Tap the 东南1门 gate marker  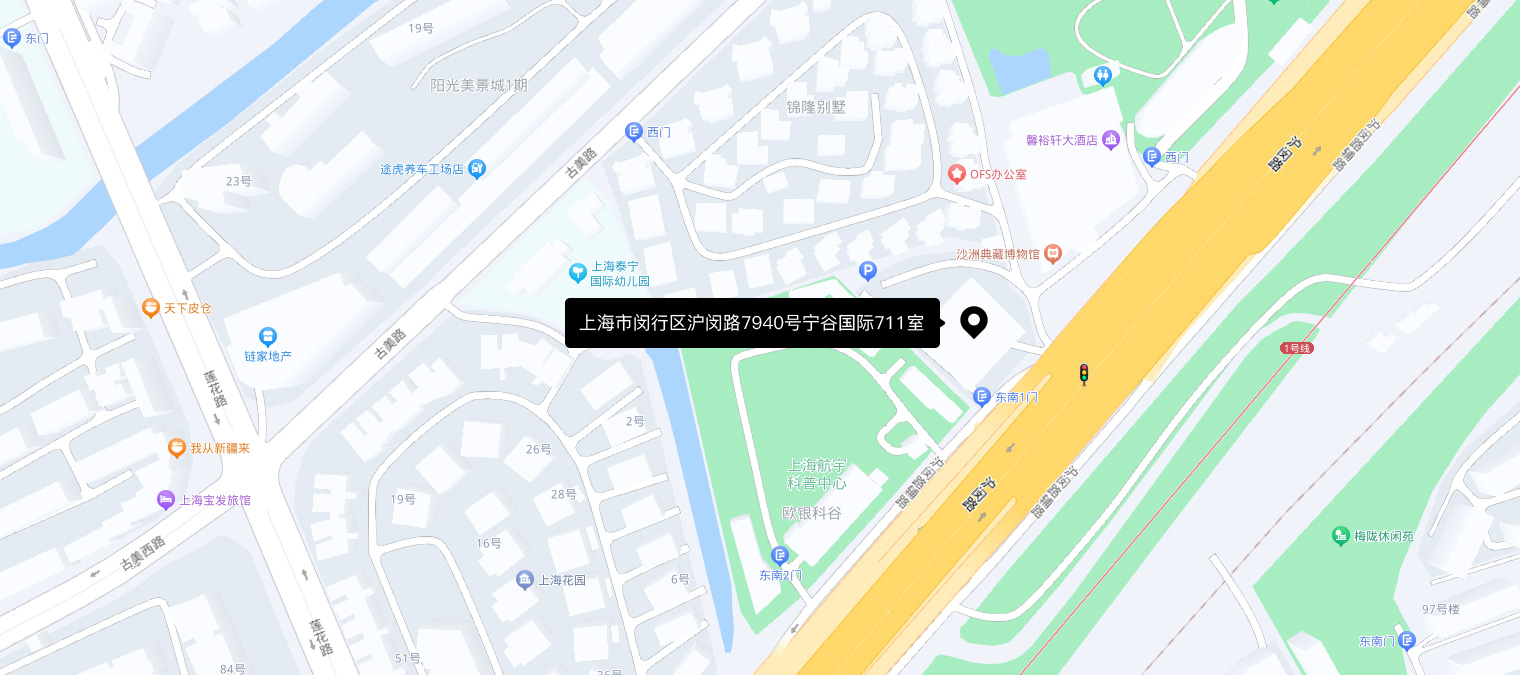point(982,397)
